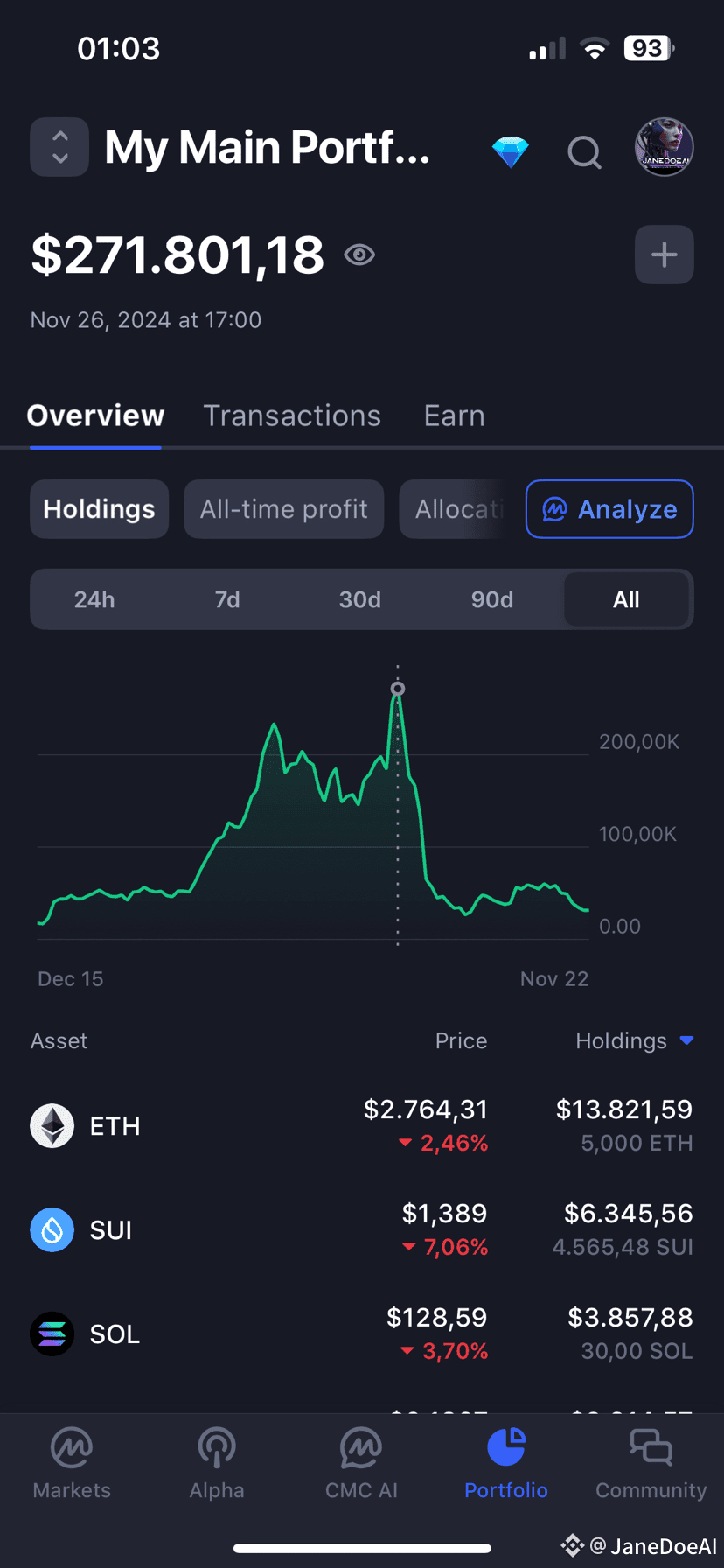Screen dimensions: 724x1568
Task: Open the search magnifier
Action: [x=584, y=152]
